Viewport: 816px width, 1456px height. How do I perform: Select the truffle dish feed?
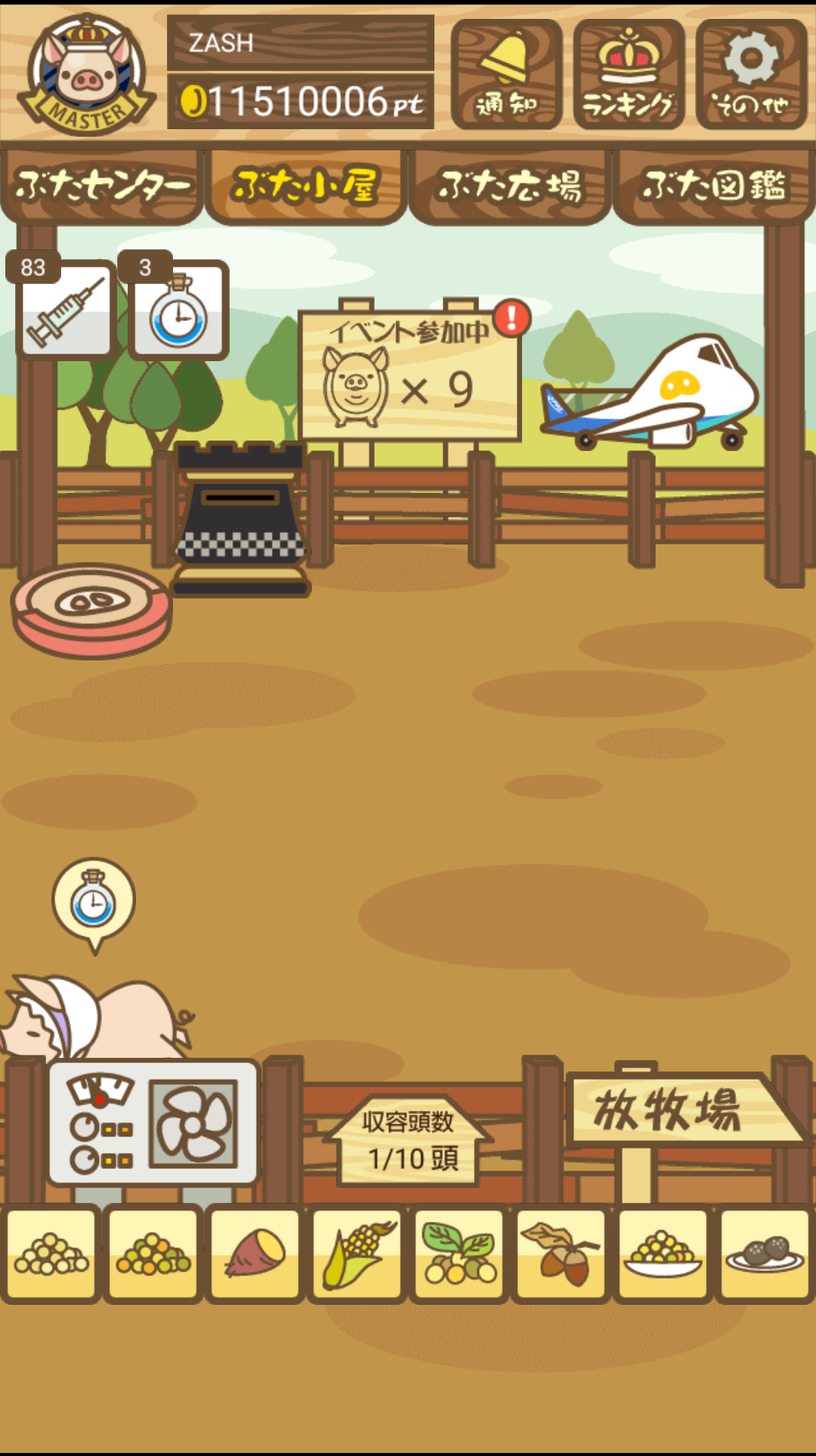[765, 1253]
